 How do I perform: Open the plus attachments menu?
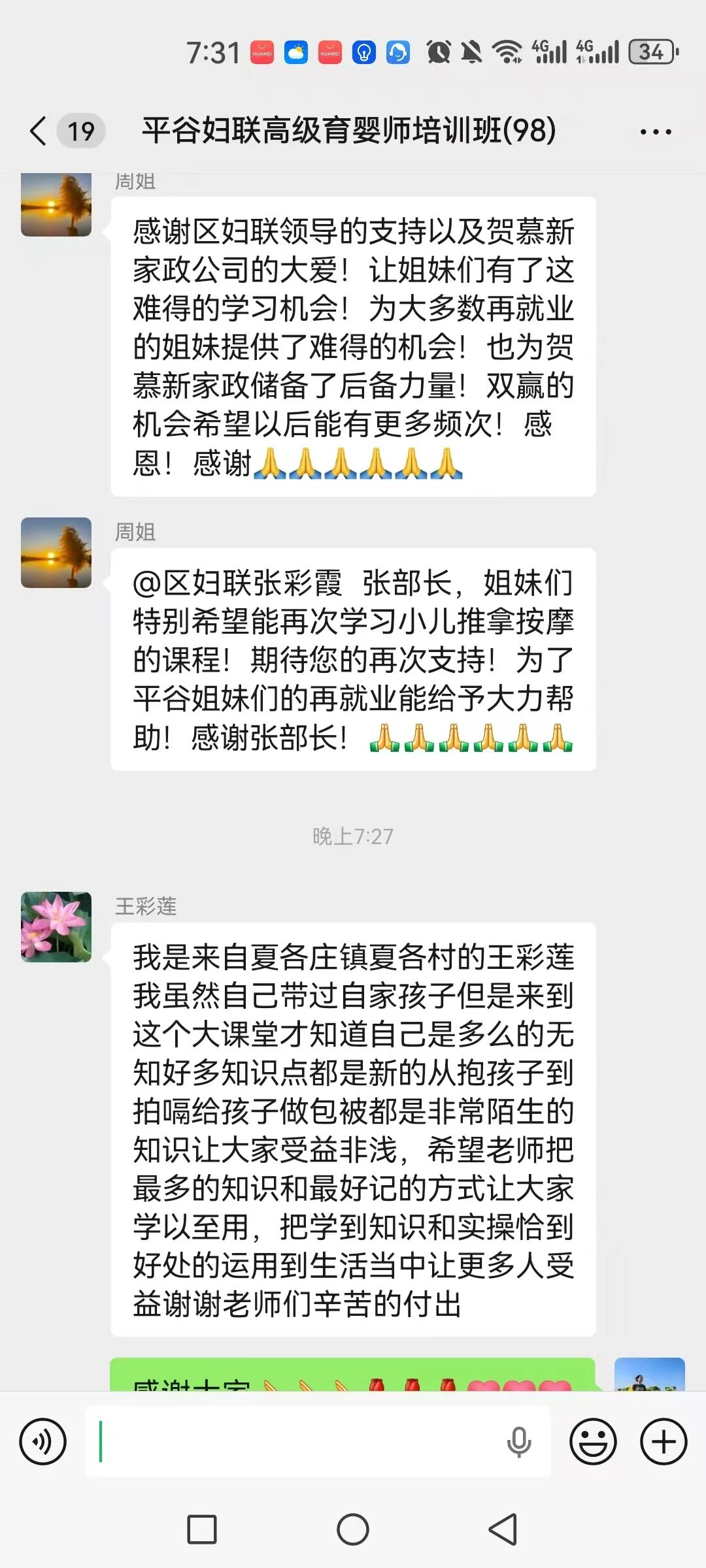click(664, 1441)
